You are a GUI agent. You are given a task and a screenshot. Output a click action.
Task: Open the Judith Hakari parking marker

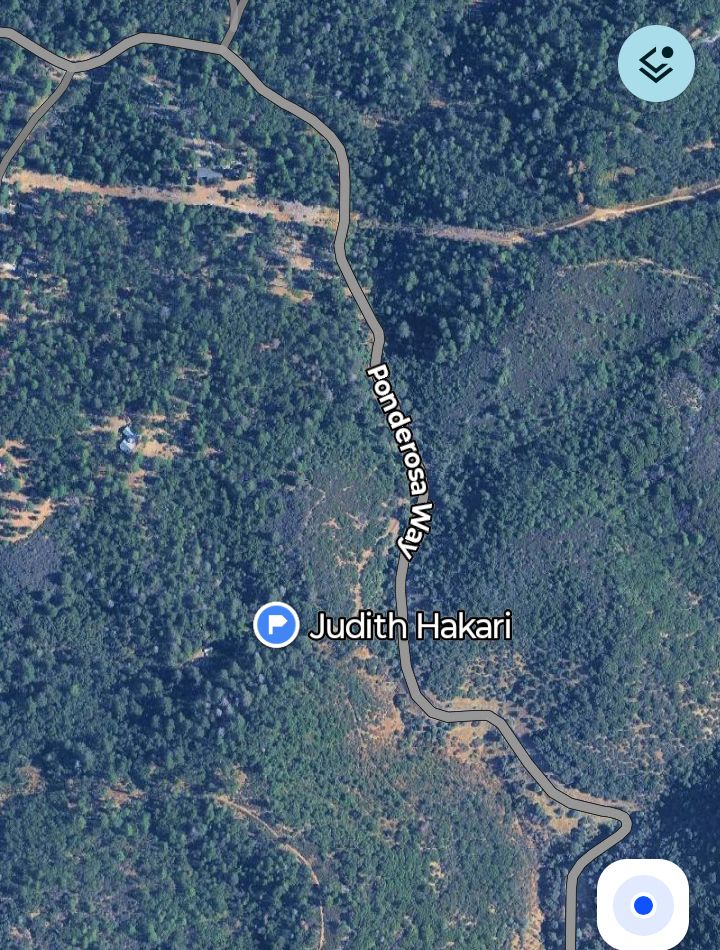pyautogui.click(x=276, y=626)
